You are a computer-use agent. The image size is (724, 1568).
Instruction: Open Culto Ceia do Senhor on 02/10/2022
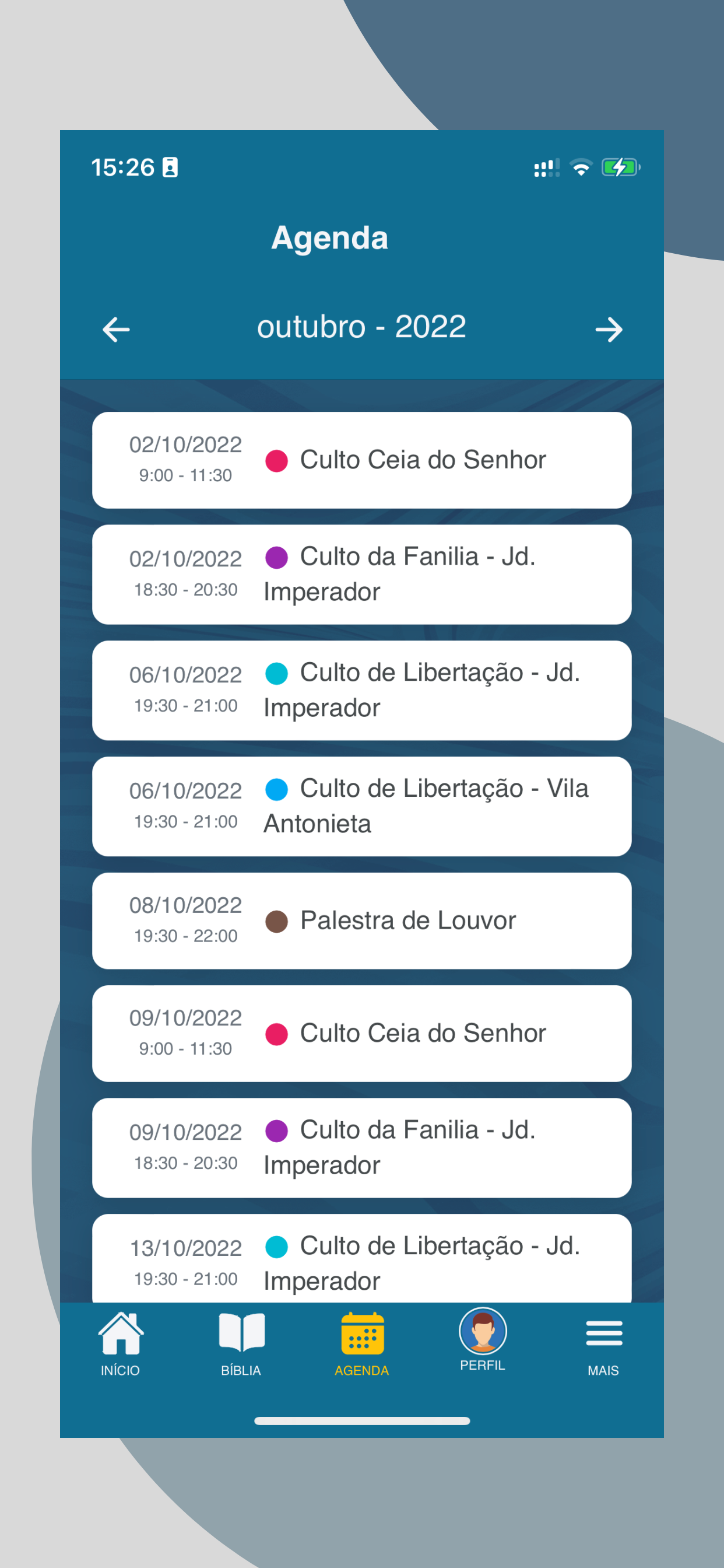point(361,460)
